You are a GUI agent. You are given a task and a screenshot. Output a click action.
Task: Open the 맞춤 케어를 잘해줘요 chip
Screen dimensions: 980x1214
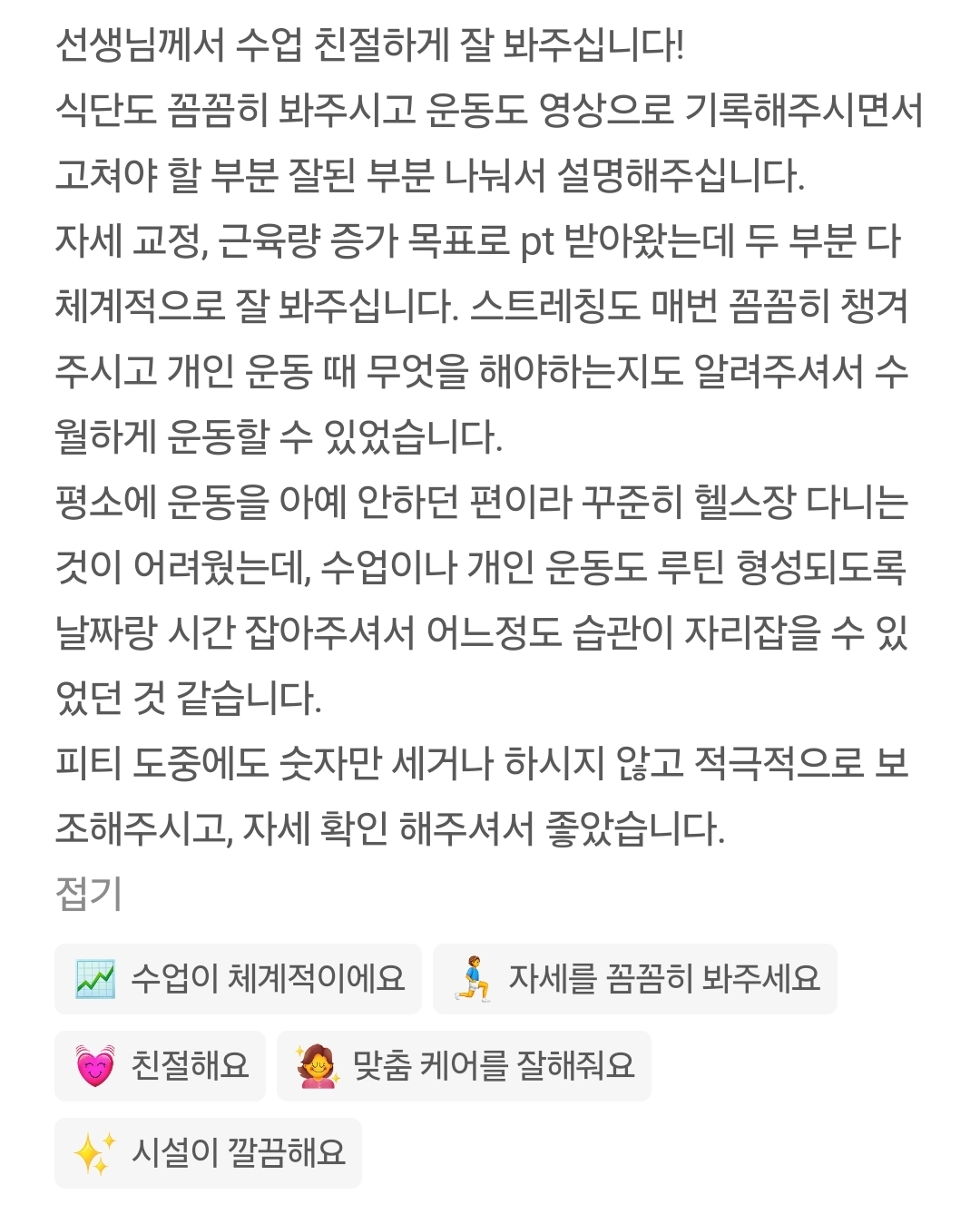click(464, 1065)
